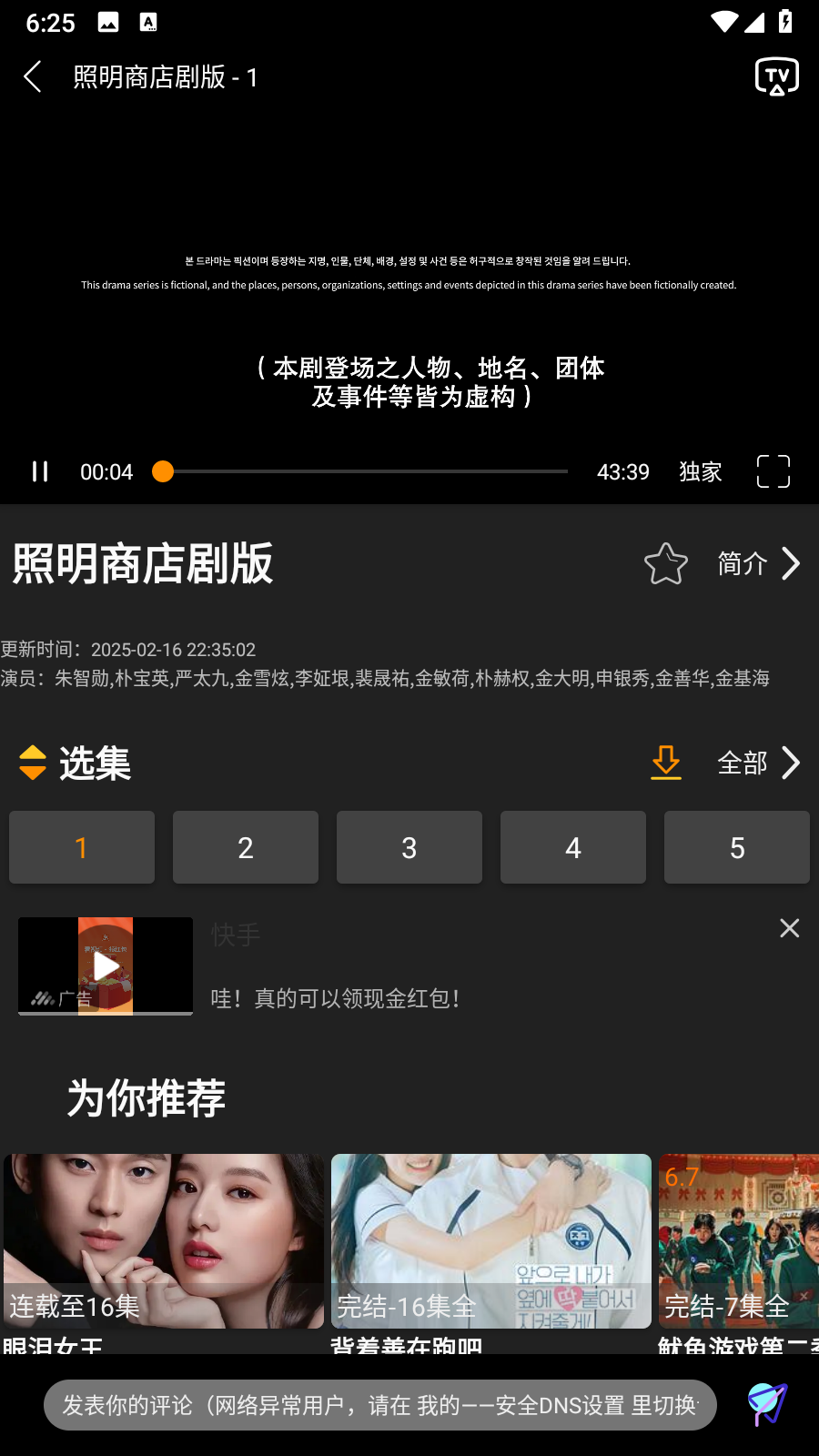
Task: Play the 快手 ad video
Action: click(106, 966)
